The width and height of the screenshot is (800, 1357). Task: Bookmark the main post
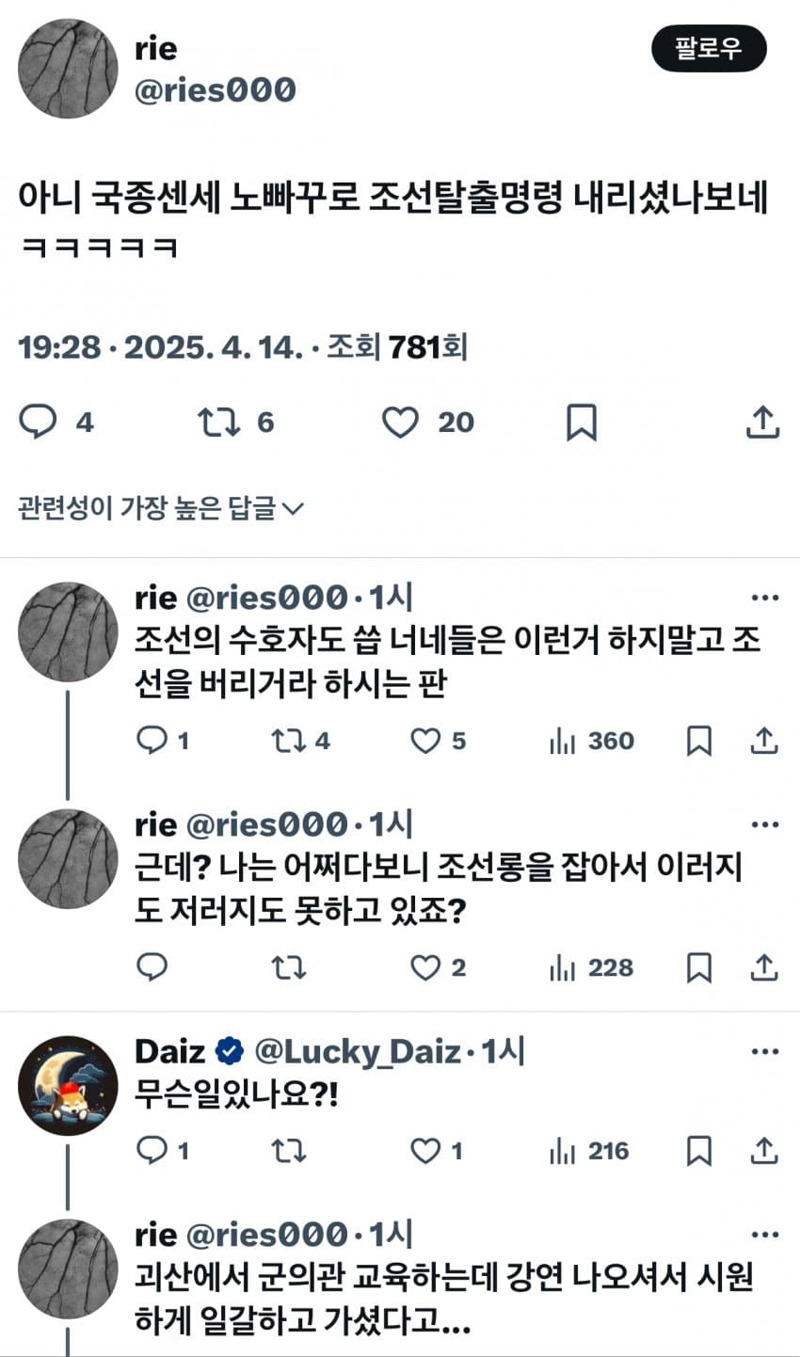pos(581,422)
